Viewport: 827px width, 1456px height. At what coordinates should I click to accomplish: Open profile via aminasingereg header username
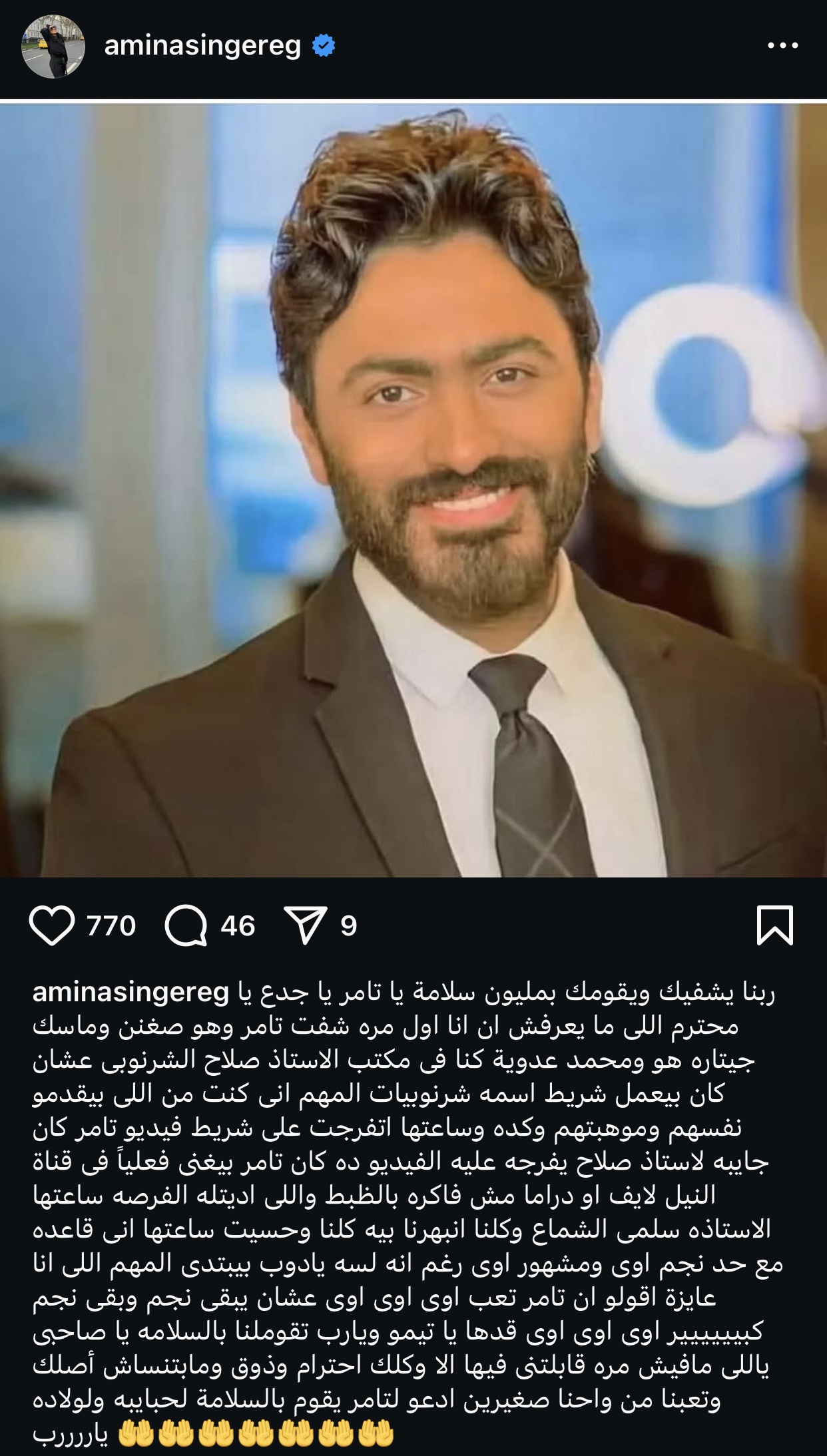(x=200, y=45)
